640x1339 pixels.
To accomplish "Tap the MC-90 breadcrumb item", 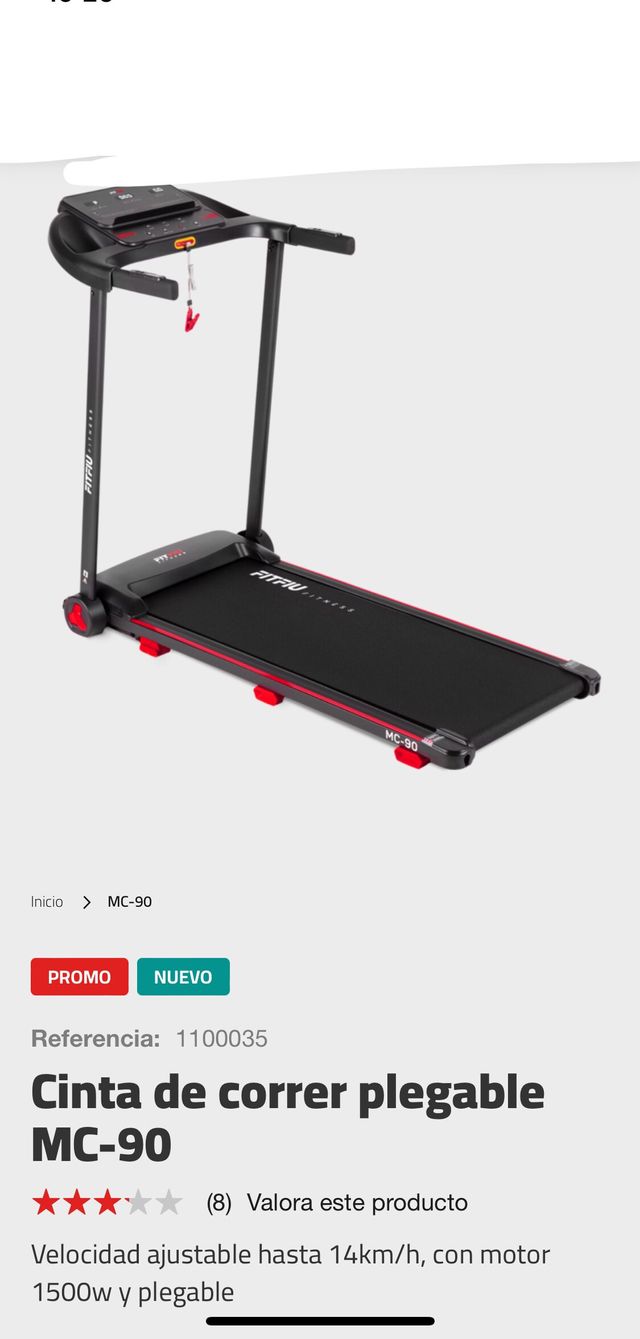I will [130, 902].
